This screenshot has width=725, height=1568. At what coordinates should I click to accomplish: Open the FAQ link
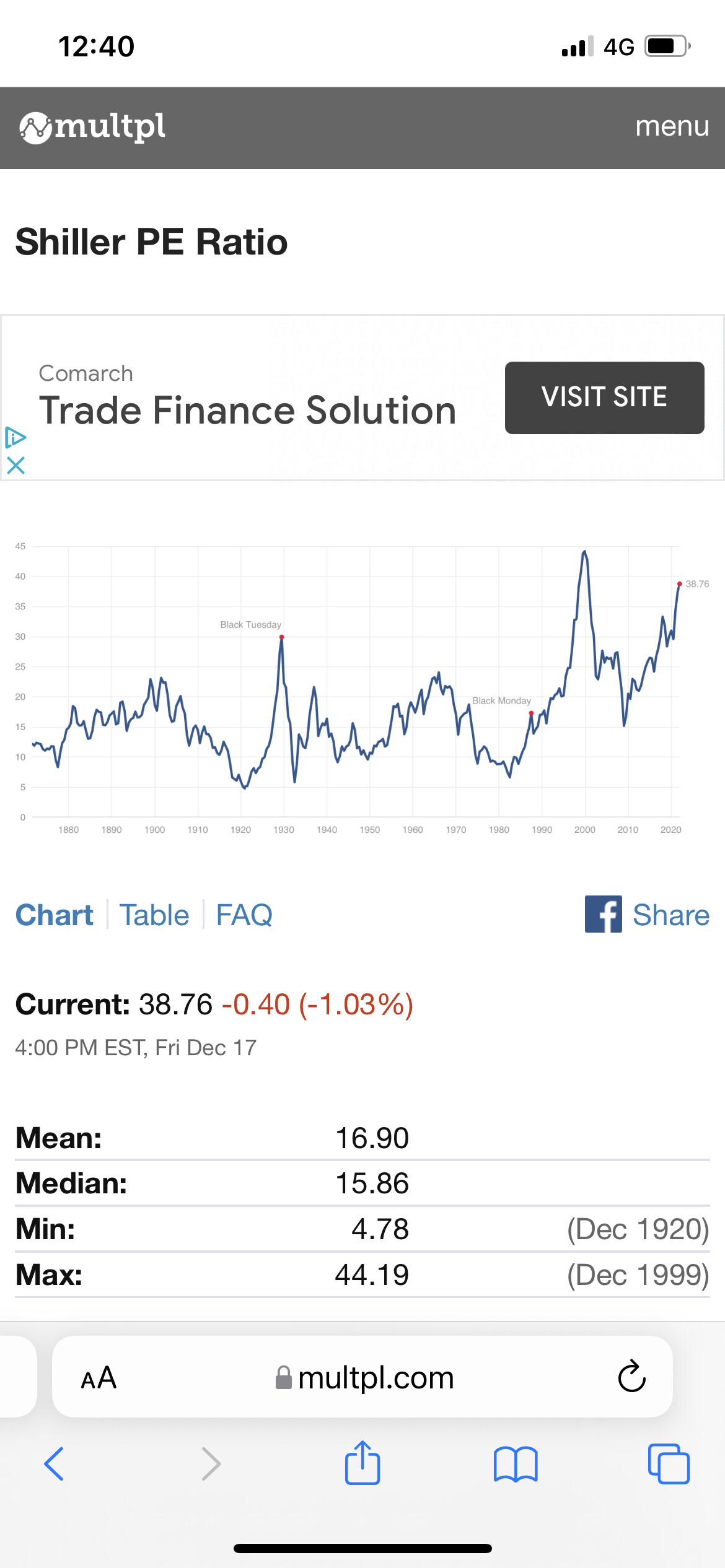(244, 915)
